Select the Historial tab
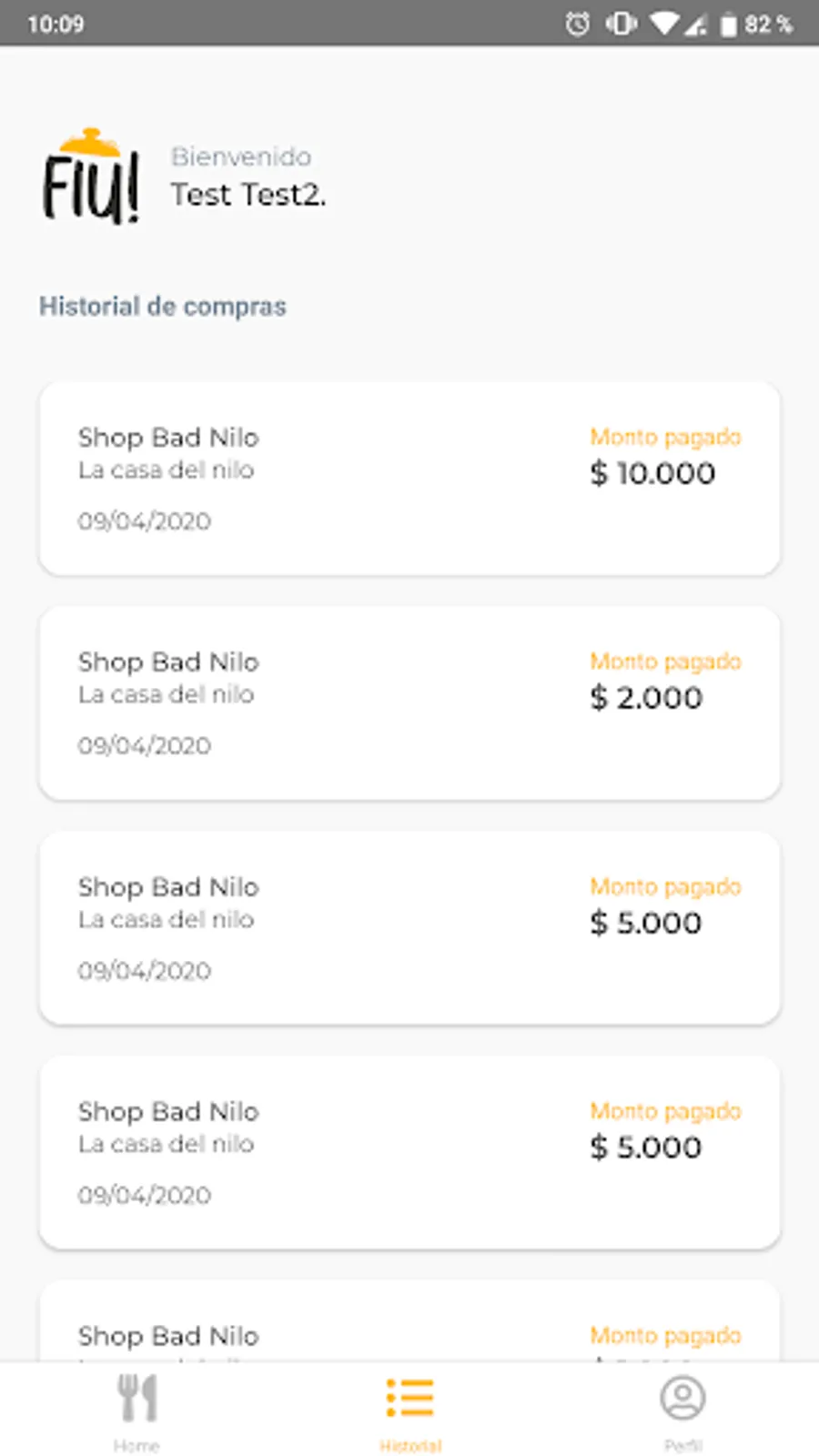 (409, 1410)
